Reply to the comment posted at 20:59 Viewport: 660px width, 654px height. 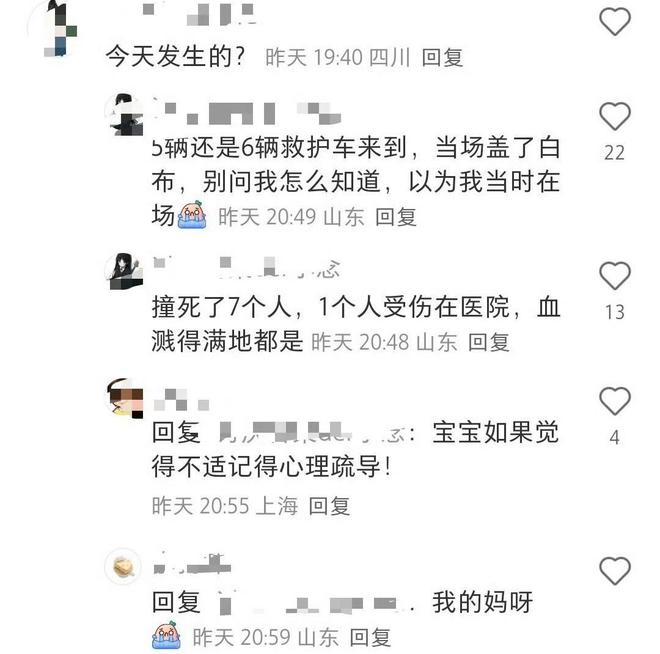coord(370,637)
